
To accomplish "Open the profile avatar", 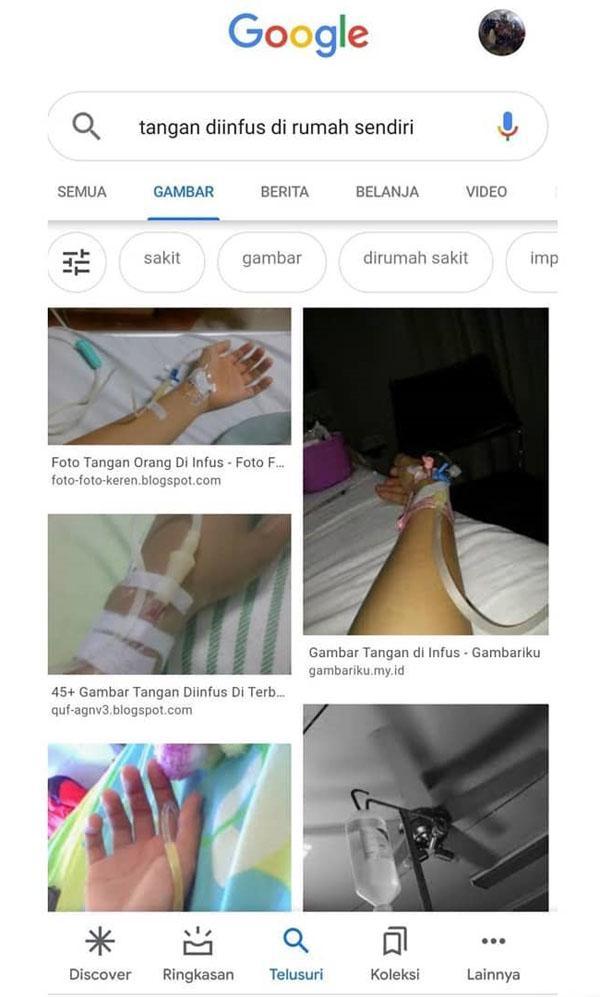I will point(502,33).
